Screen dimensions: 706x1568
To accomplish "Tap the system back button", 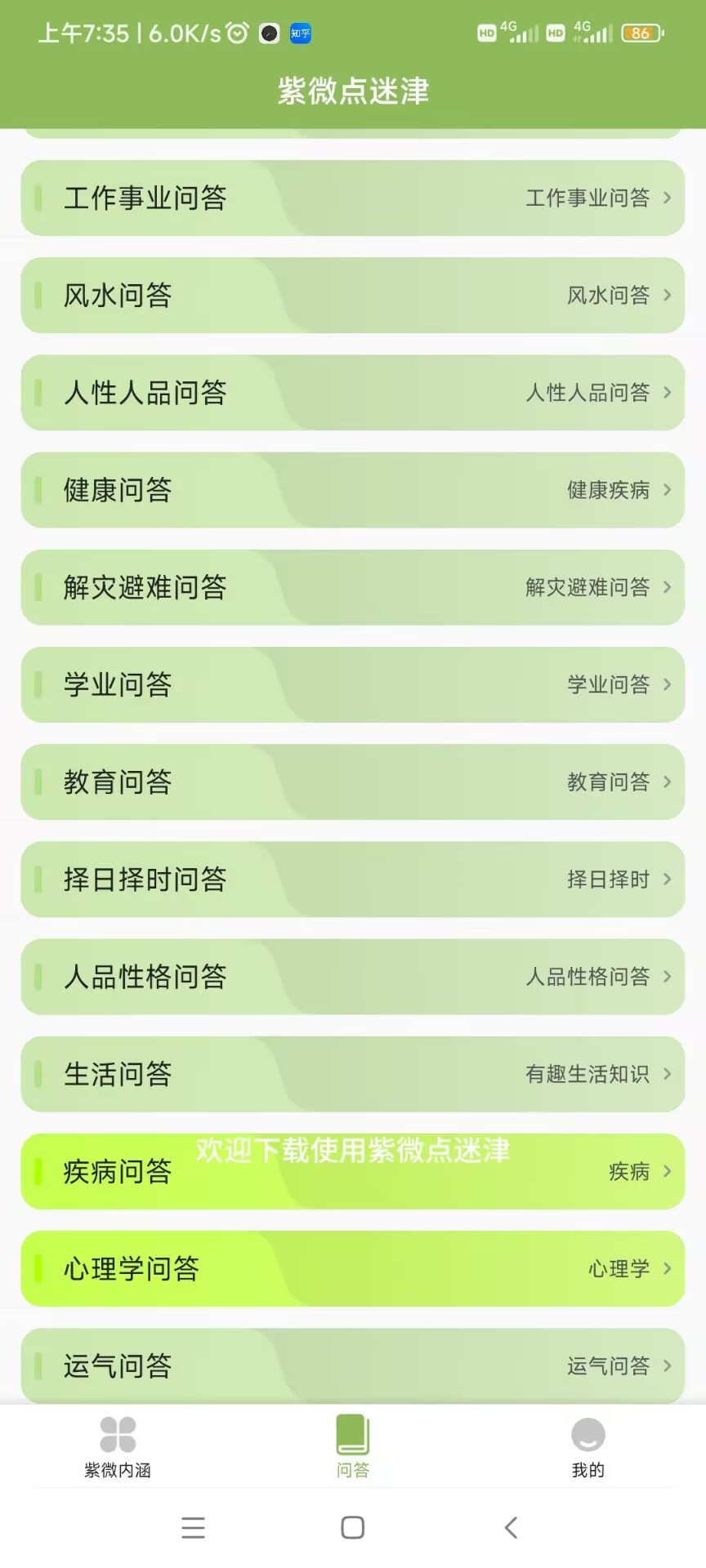I will (x=512, y=1528).
